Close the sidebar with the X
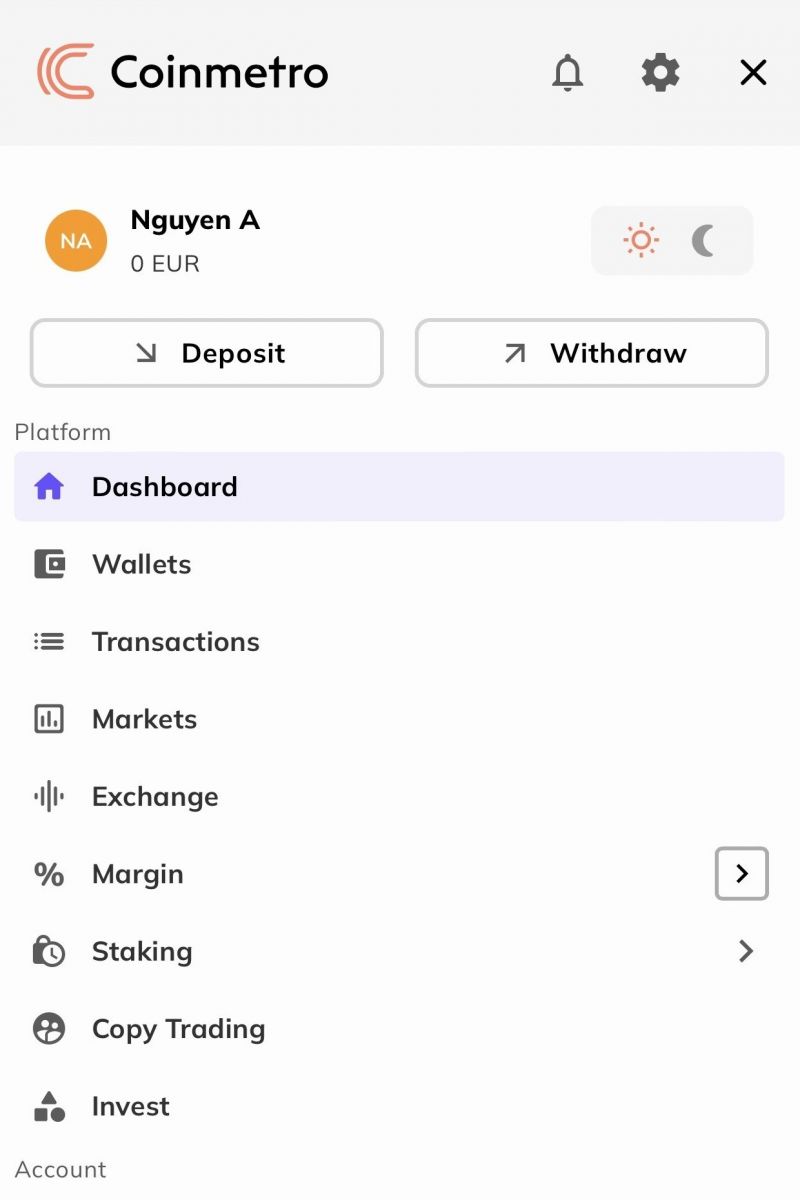 click(x=752, y=72)
